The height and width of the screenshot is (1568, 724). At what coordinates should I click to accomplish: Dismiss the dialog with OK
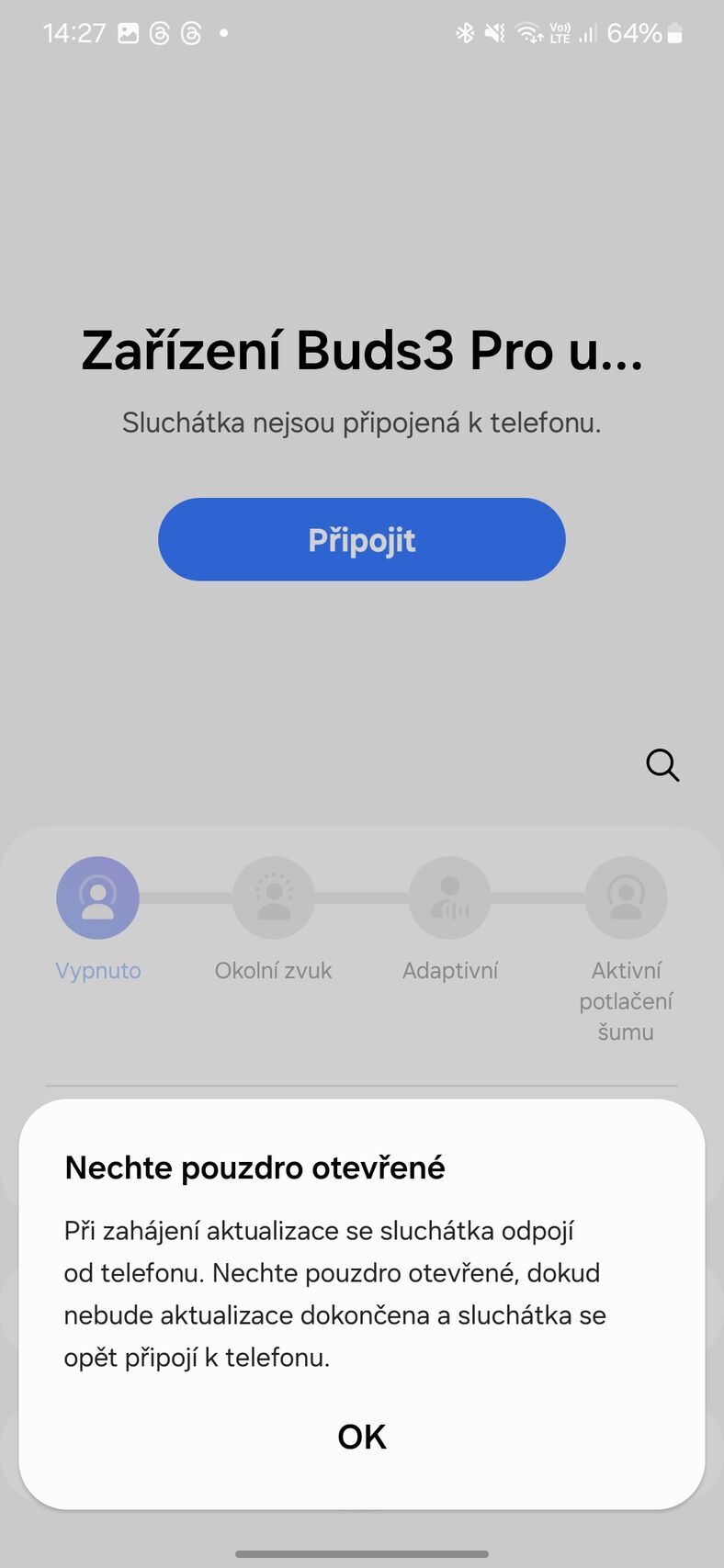click(362, 1436)
